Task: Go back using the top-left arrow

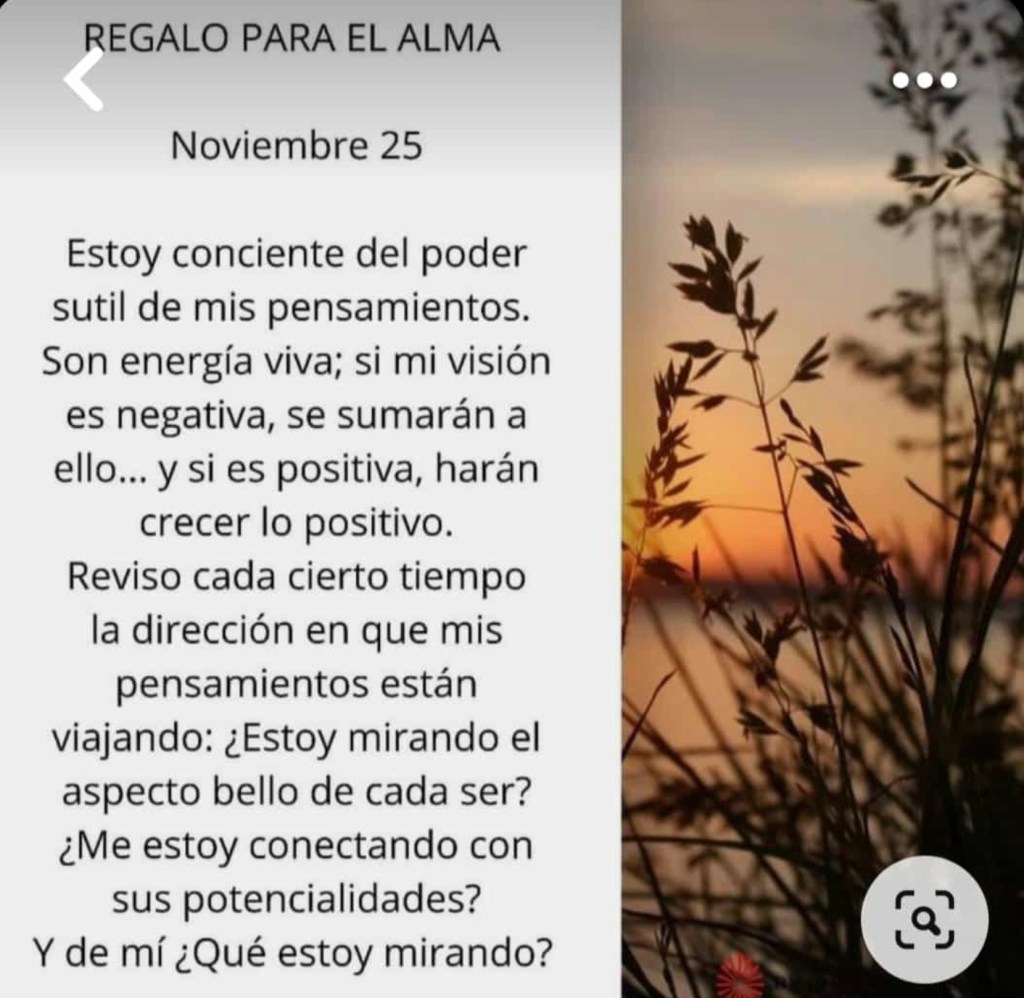Action: 84,79
